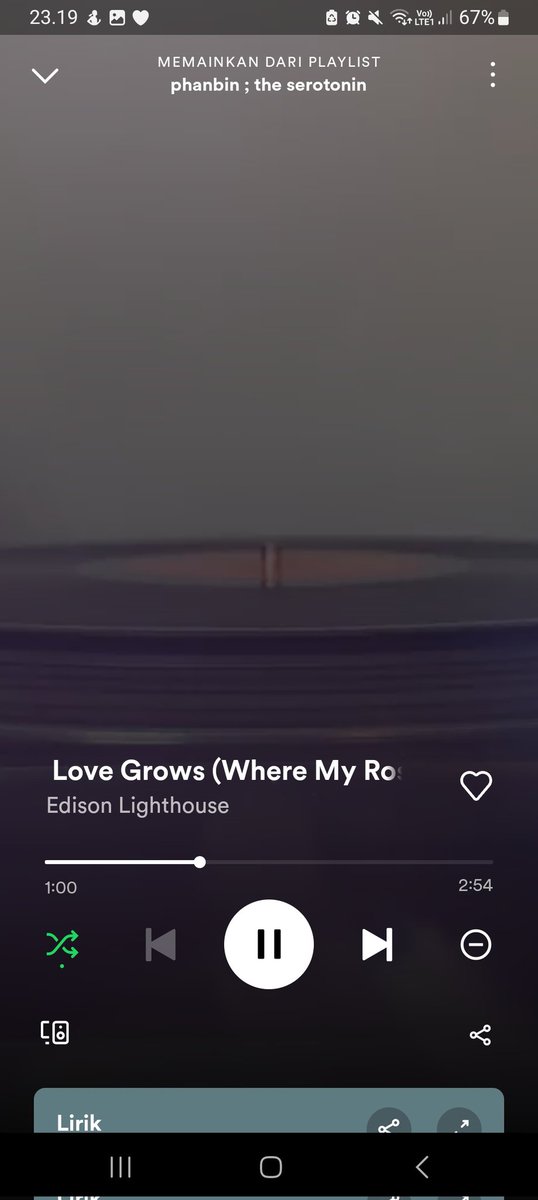This screenshot has height=1200, width=538.
Task: Skip to the next track
Action: click(x=377, y=945)
